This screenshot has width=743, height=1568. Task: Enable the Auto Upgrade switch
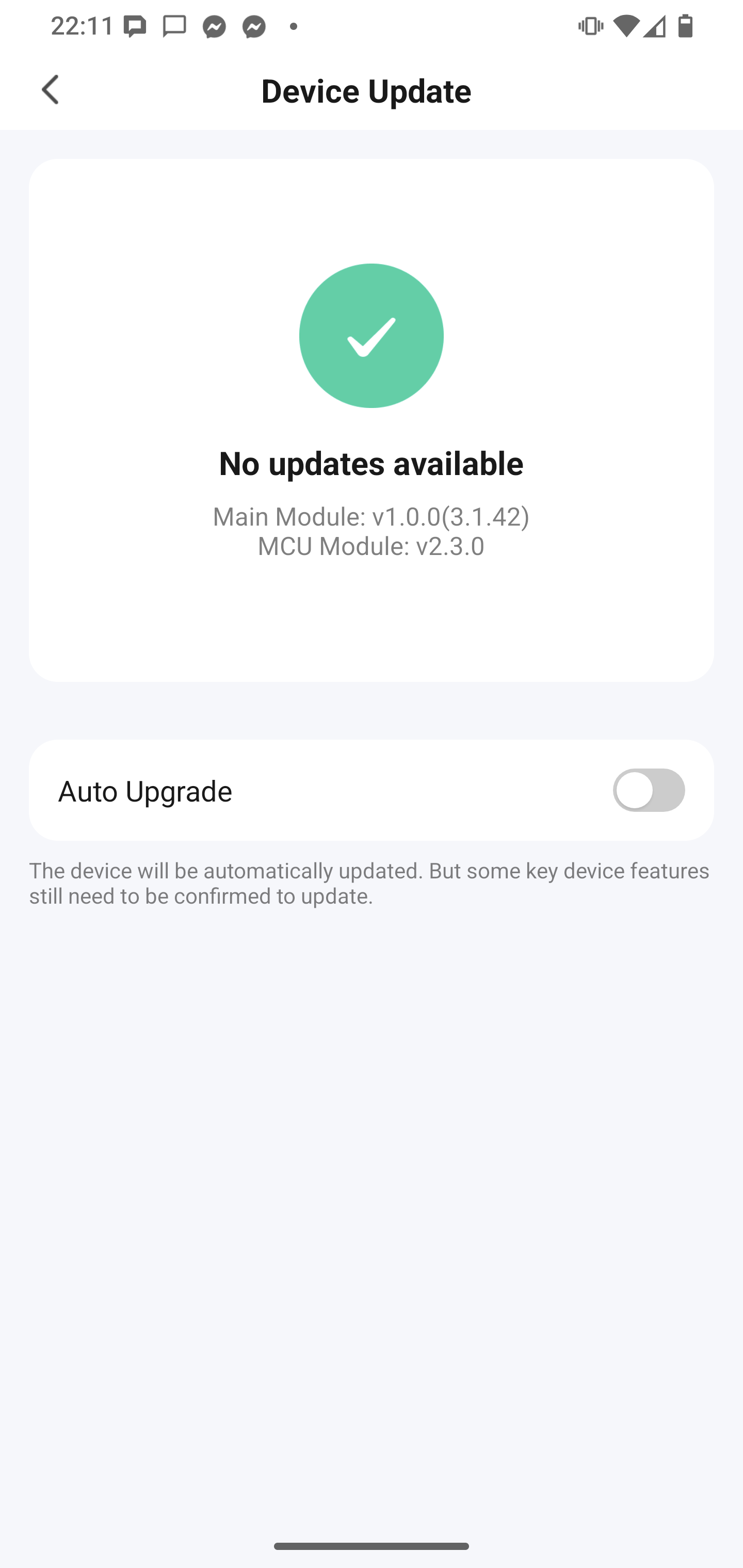pyautogui.click(x=648, y=790)
